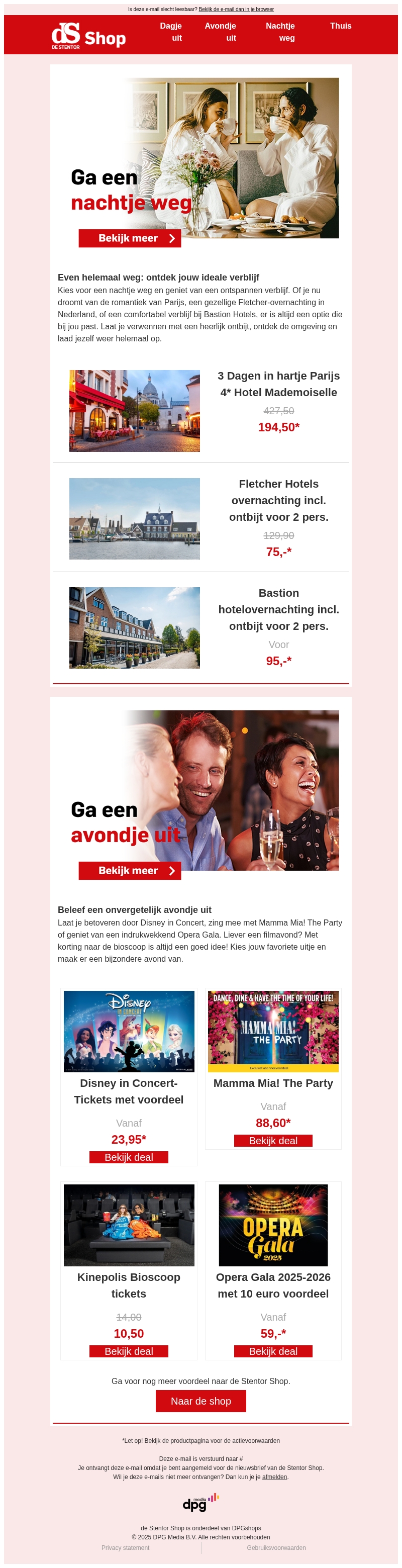Image resolution: width=402 pixels, height=1568 pixels.
Task: Open the Privacy statement link
Action: point(125,1547)
